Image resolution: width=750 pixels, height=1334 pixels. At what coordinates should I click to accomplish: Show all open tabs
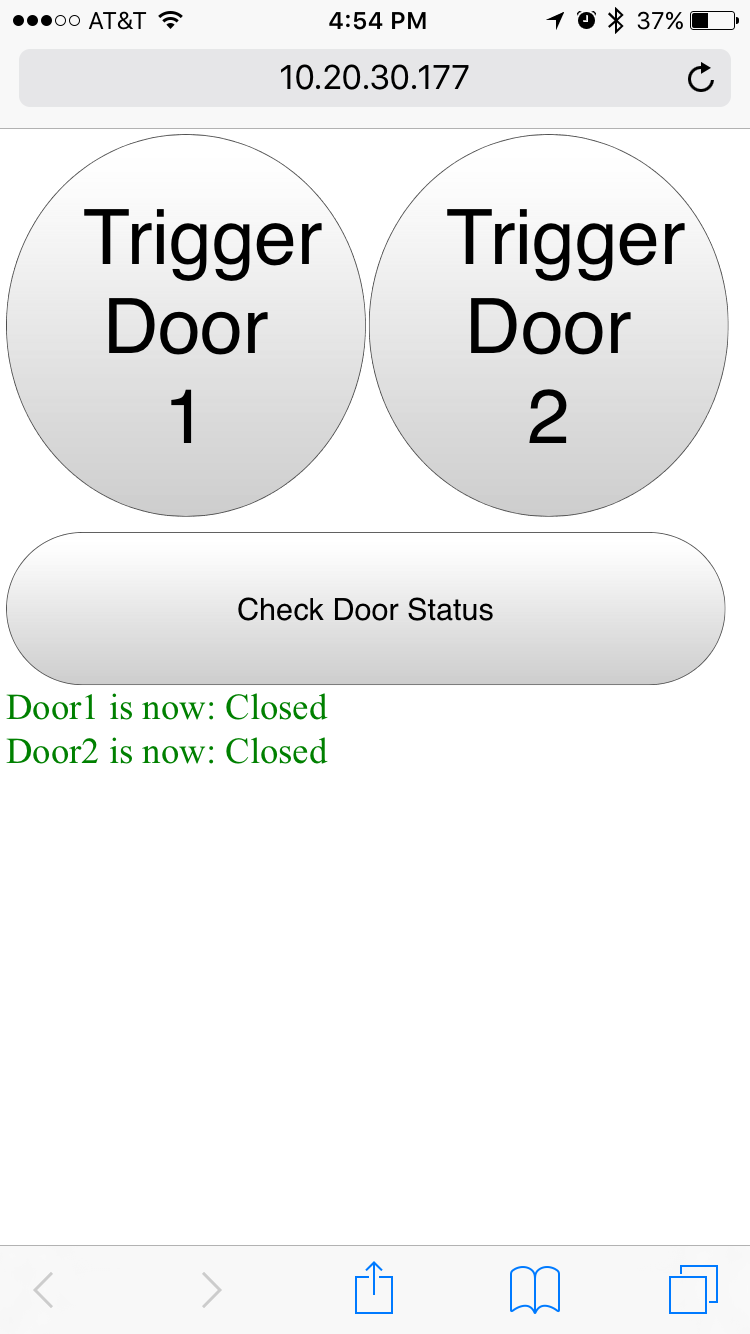[693, 1288]
